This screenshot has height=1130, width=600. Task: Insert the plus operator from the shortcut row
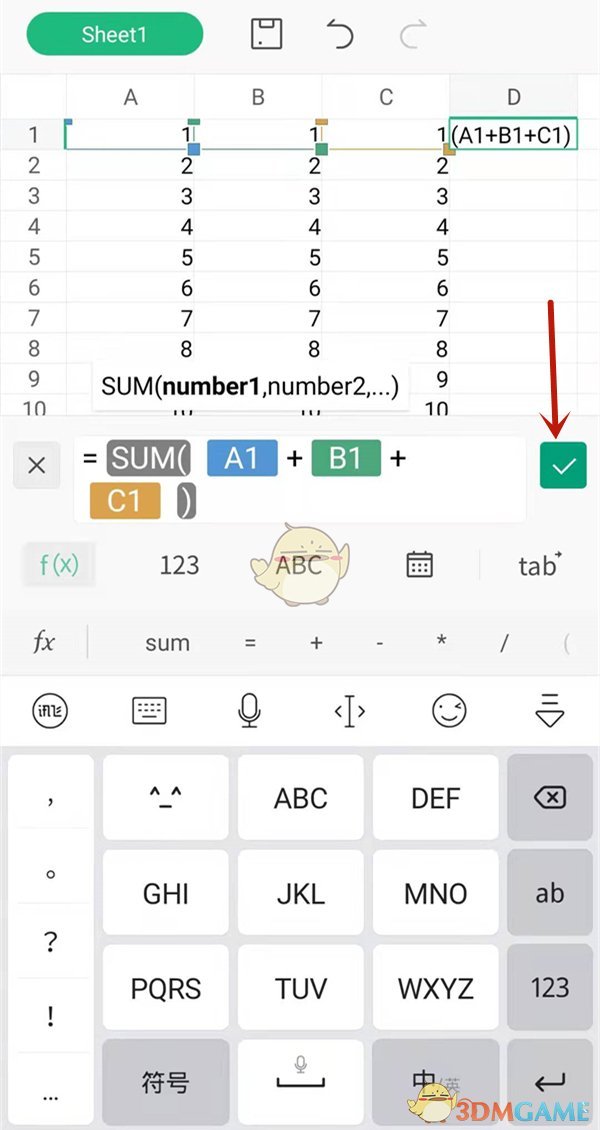click(x=316, y=643)
